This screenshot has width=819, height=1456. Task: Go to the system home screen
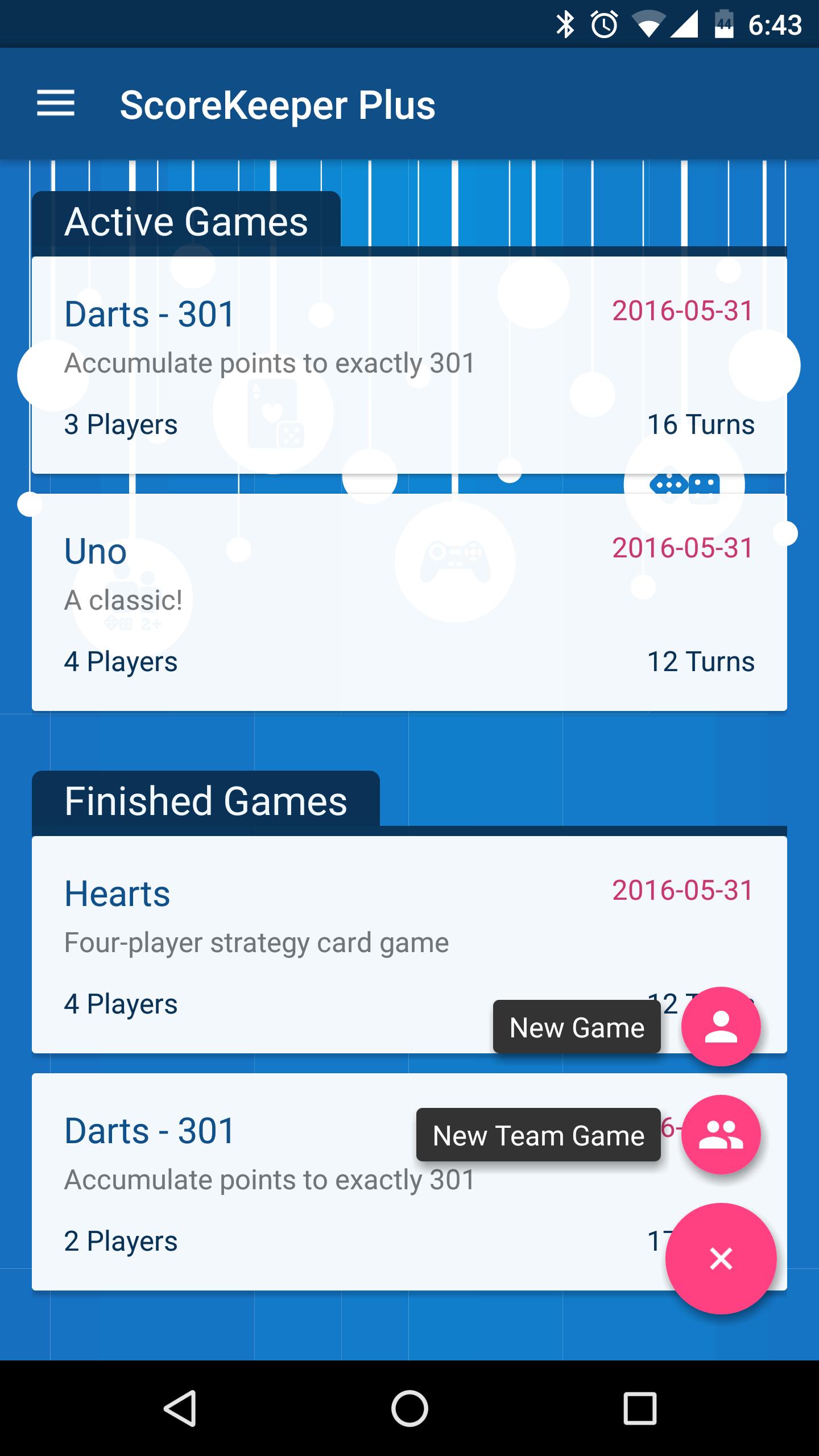(x=409, y=1408)
